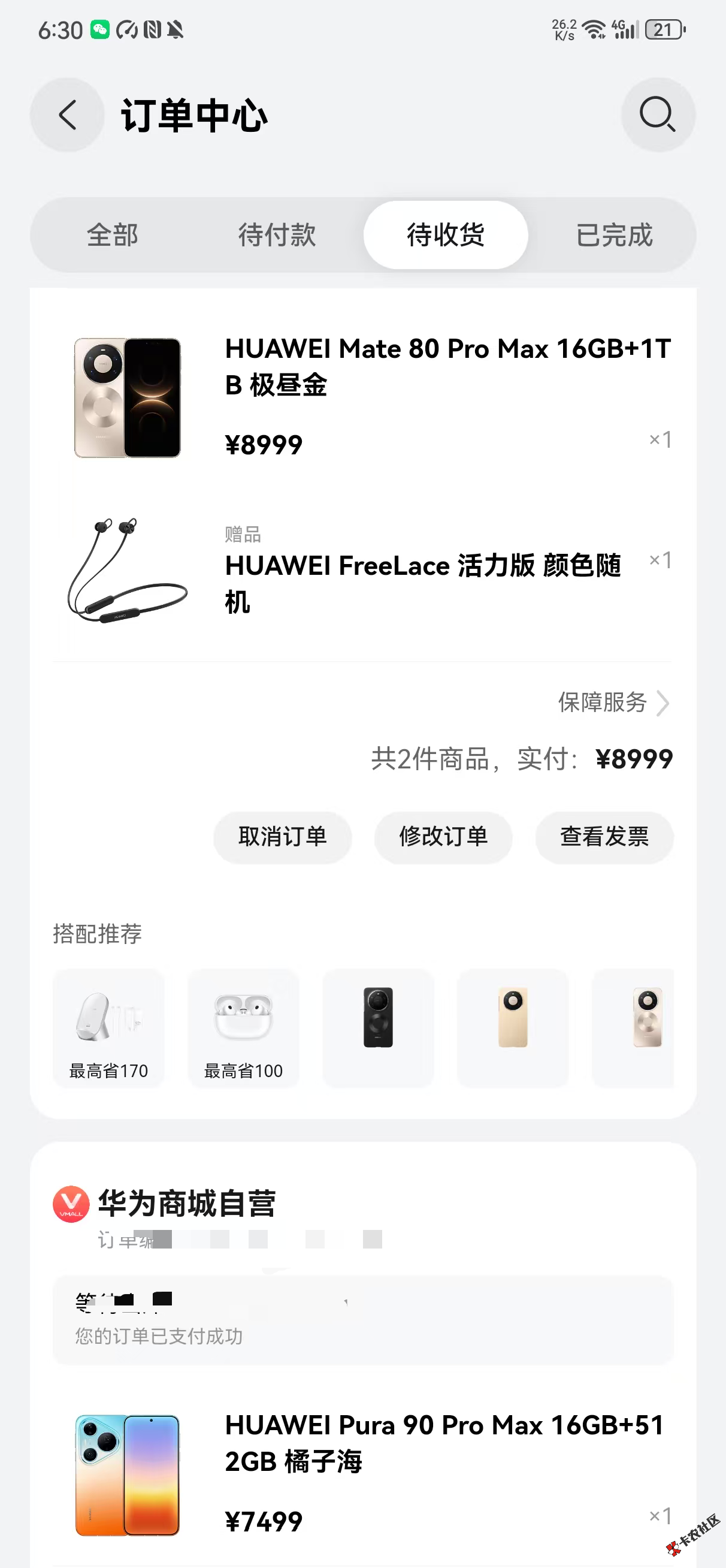Screen dimensions: 726x1568
Task: Open the recommended earbuds with 最高省100
Action: pyautogui.click(x=243, y=1027)
